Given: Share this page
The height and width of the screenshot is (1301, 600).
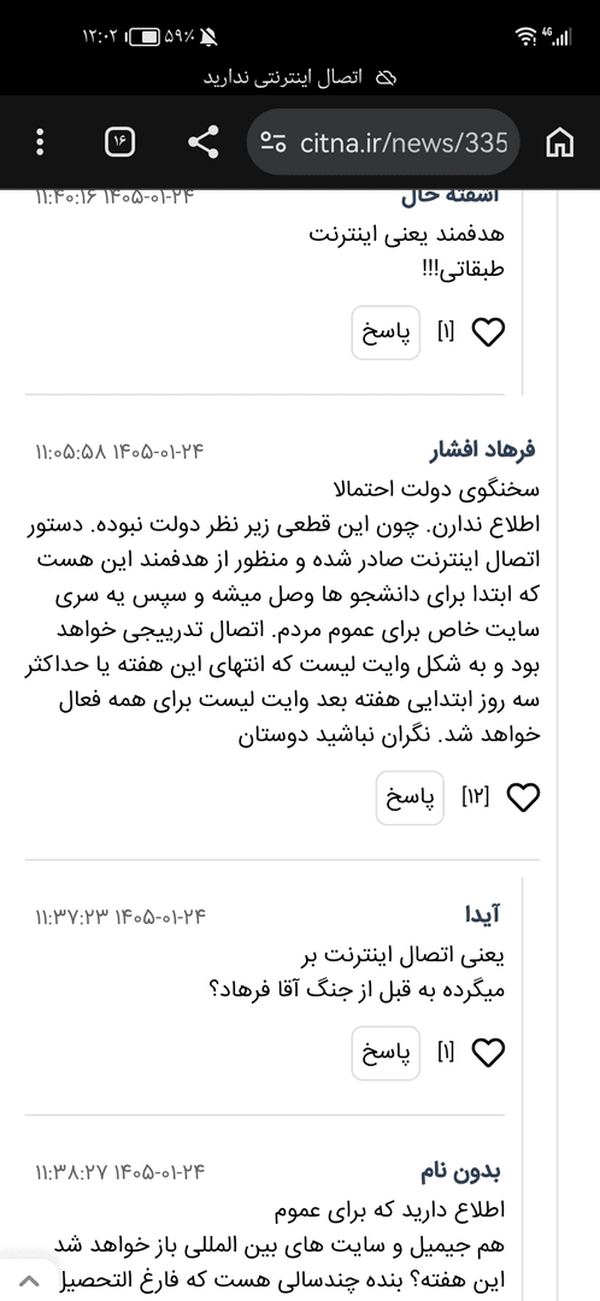Looking at the screenshot, I should pos(204,143).
